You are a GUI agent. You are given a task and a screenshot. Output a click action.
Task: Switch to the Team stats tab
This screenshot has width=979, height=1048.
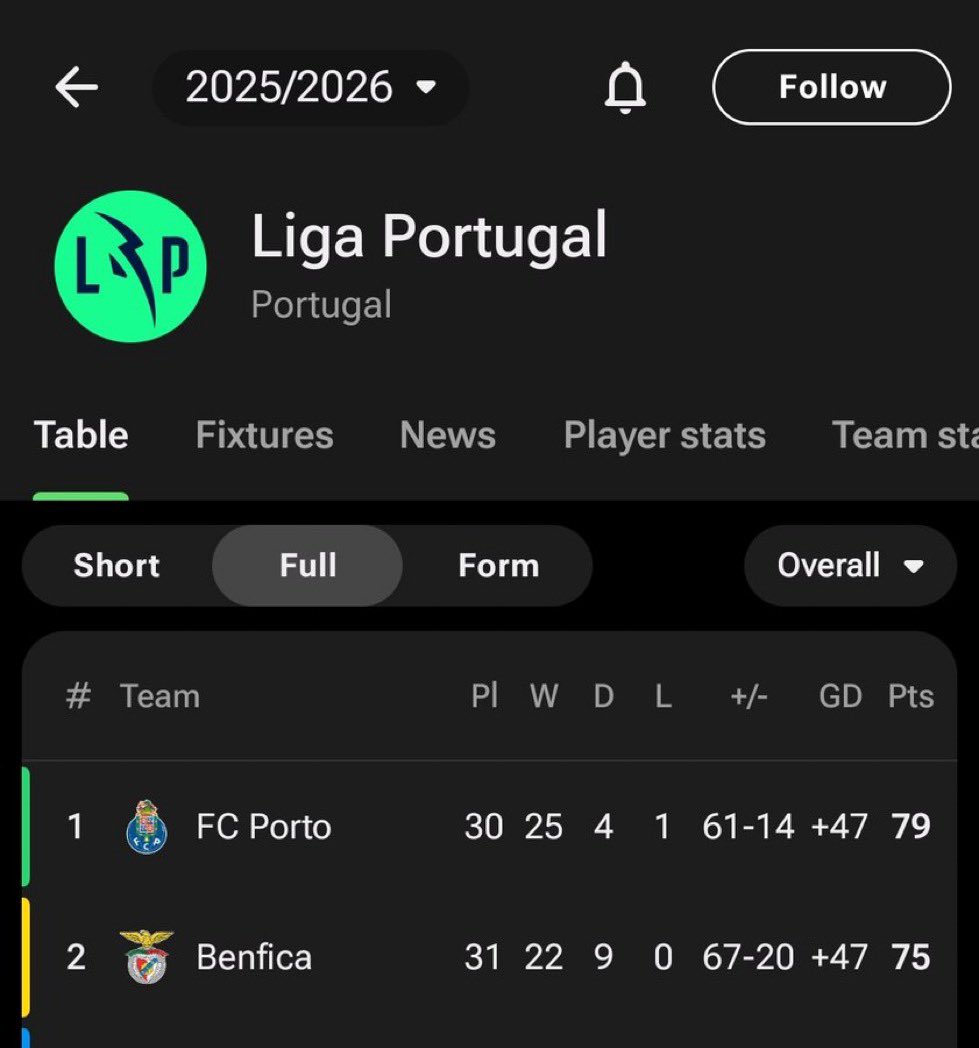coord(904,435)
